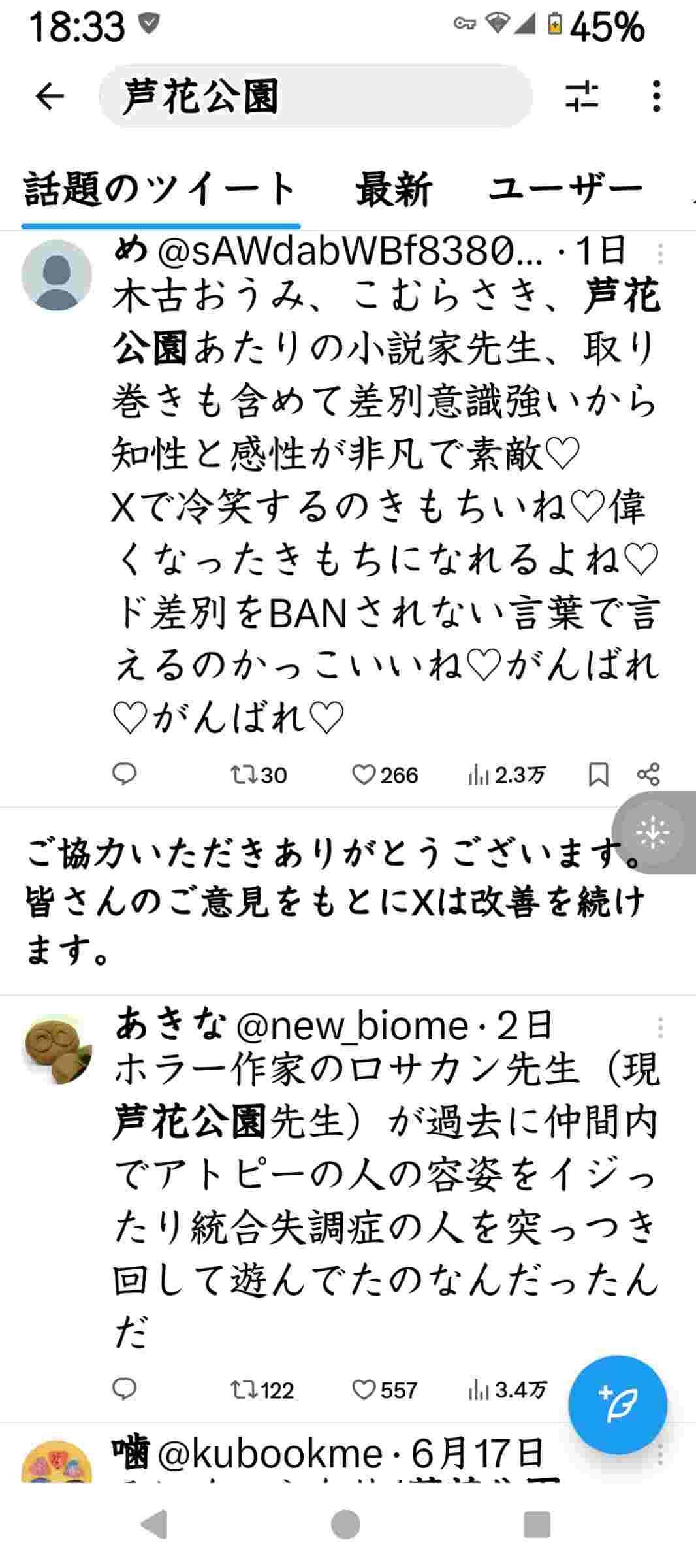
Task: Compose a new tweet
Action: point(617,1404)
